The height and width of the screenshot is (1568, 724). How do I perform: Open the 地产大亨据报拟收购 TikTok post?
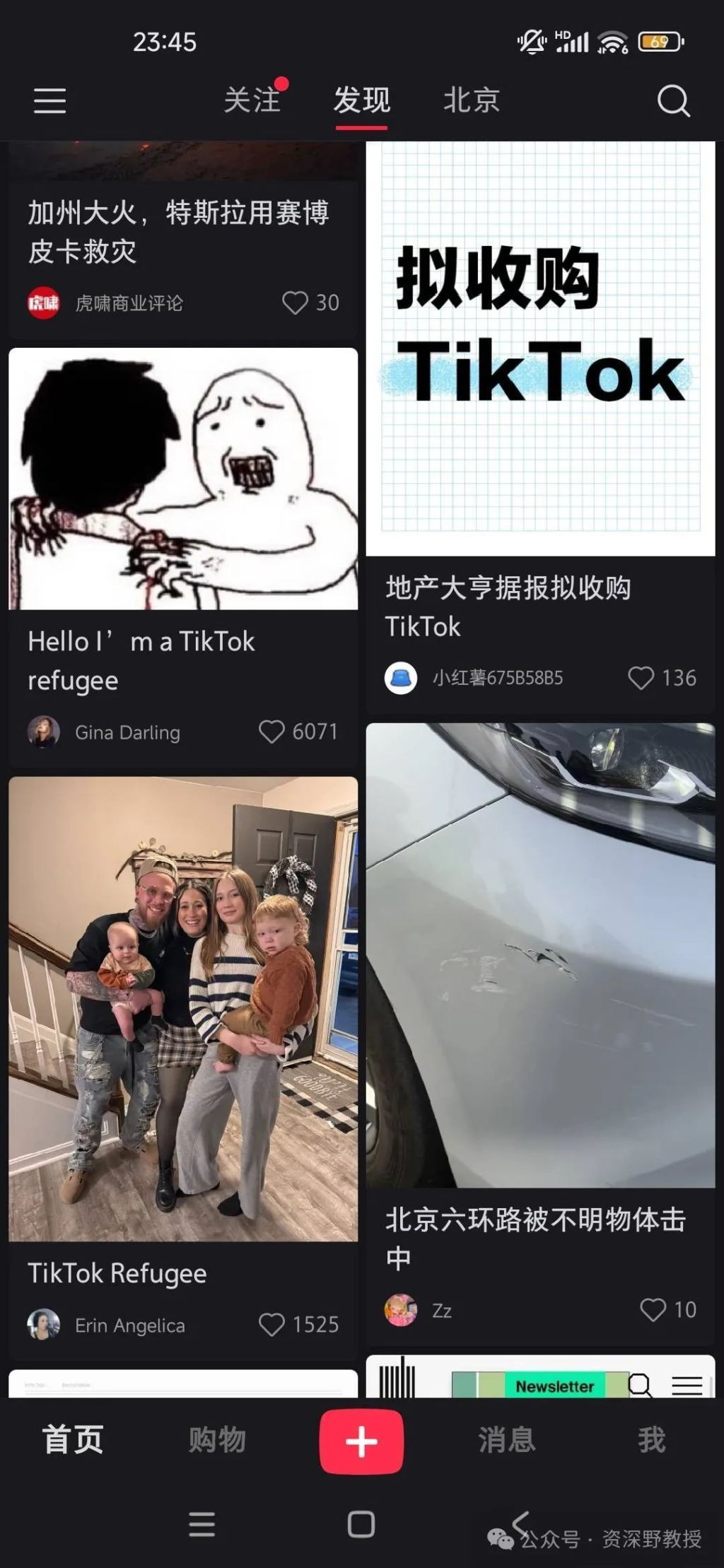coord(540,349)
